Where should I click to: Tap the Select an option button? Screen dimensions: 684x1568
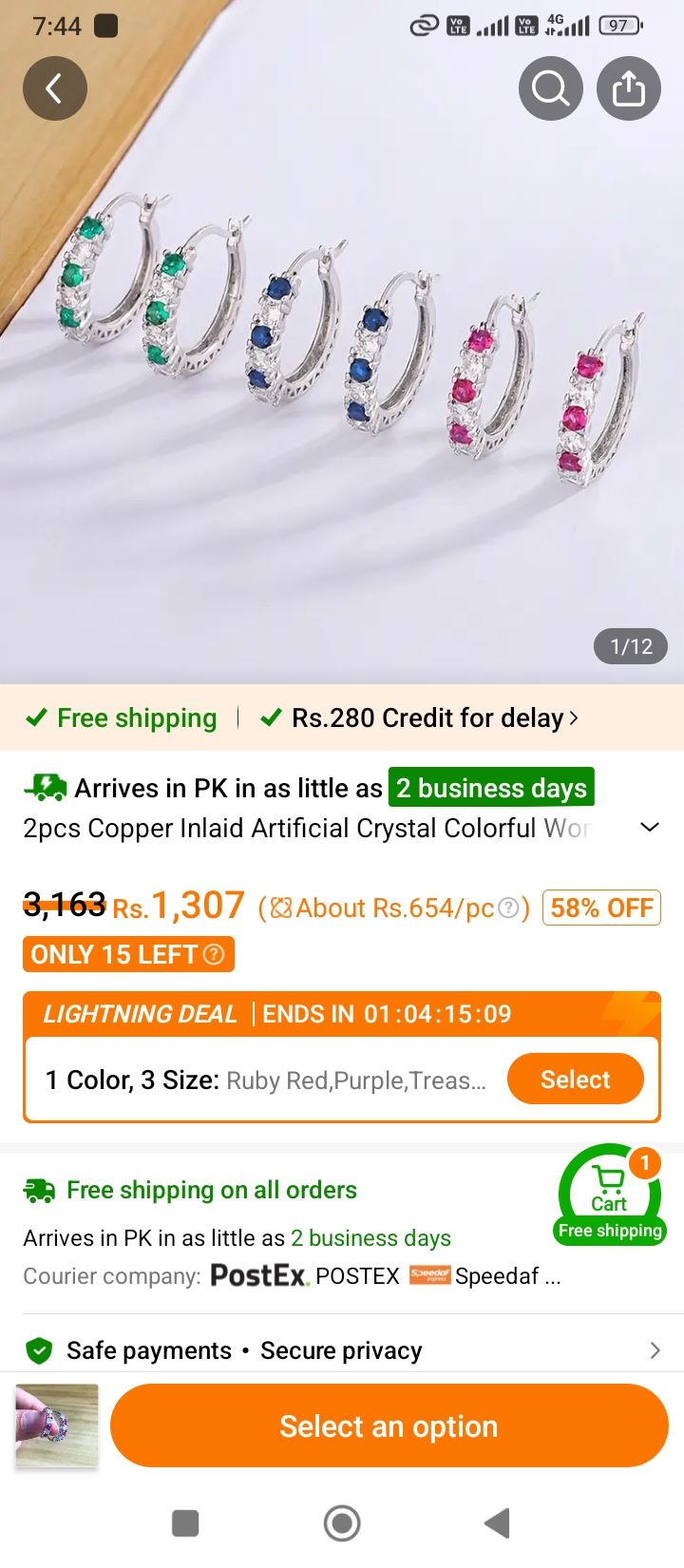click(389, 1426)
